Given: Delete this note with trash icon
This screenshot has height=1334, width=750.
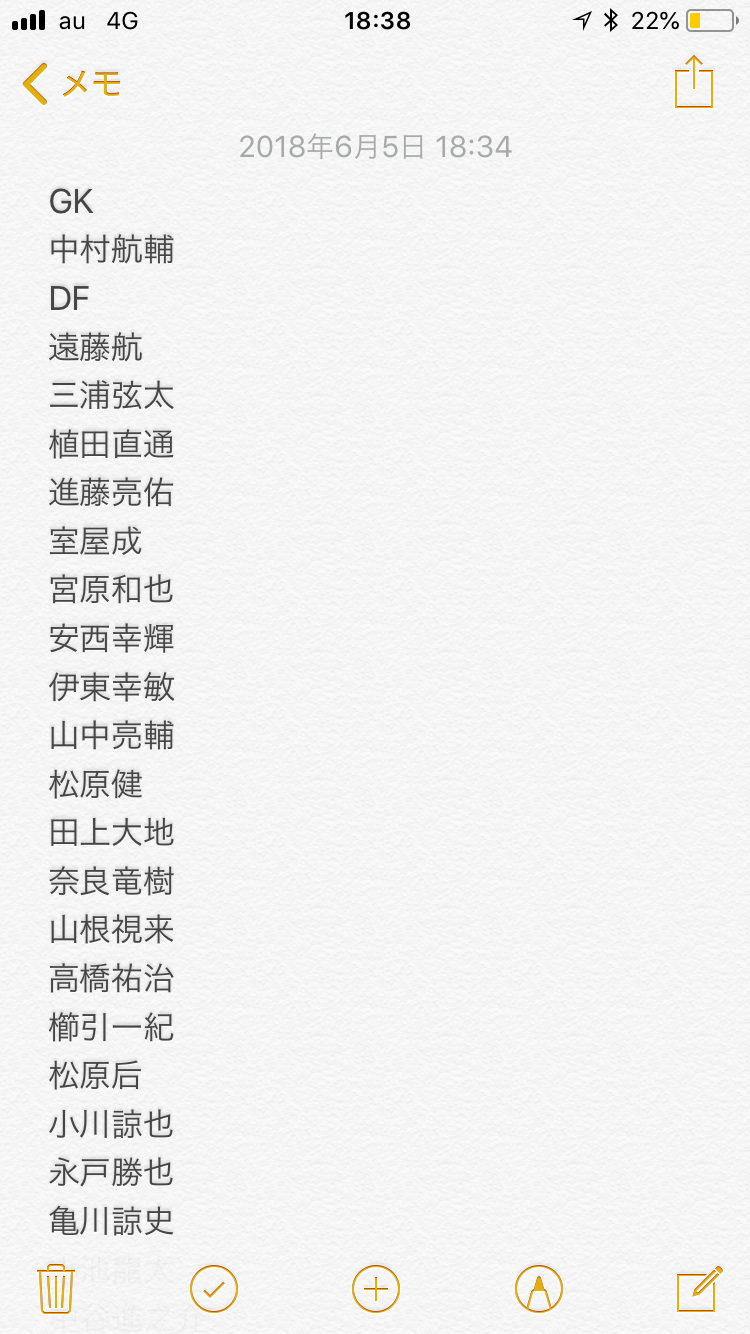Looking at the screenshot, I should coord(56,1289).
